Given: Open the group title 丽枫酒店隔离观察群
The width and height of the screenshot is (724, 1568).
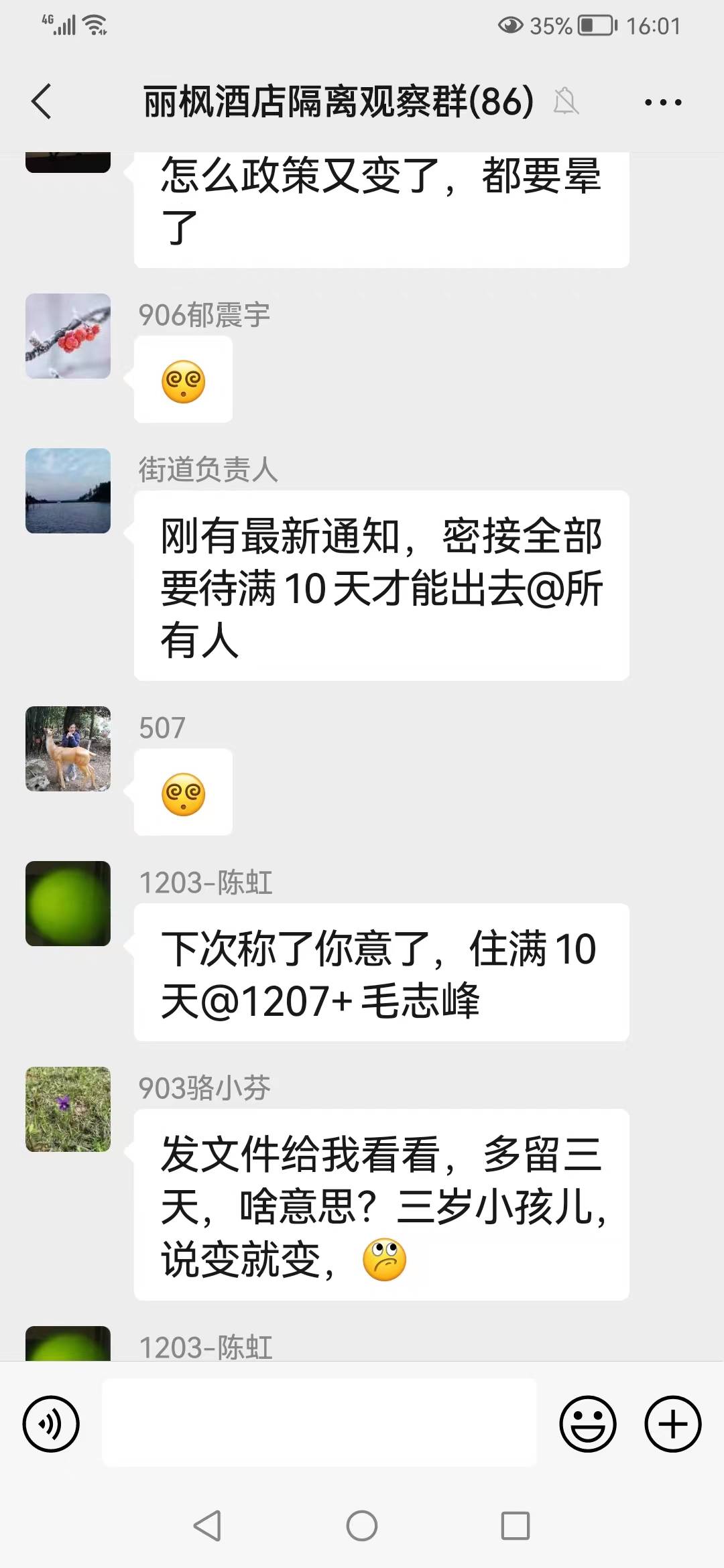Looking at the screenshot, I should (x=335, y=101).
